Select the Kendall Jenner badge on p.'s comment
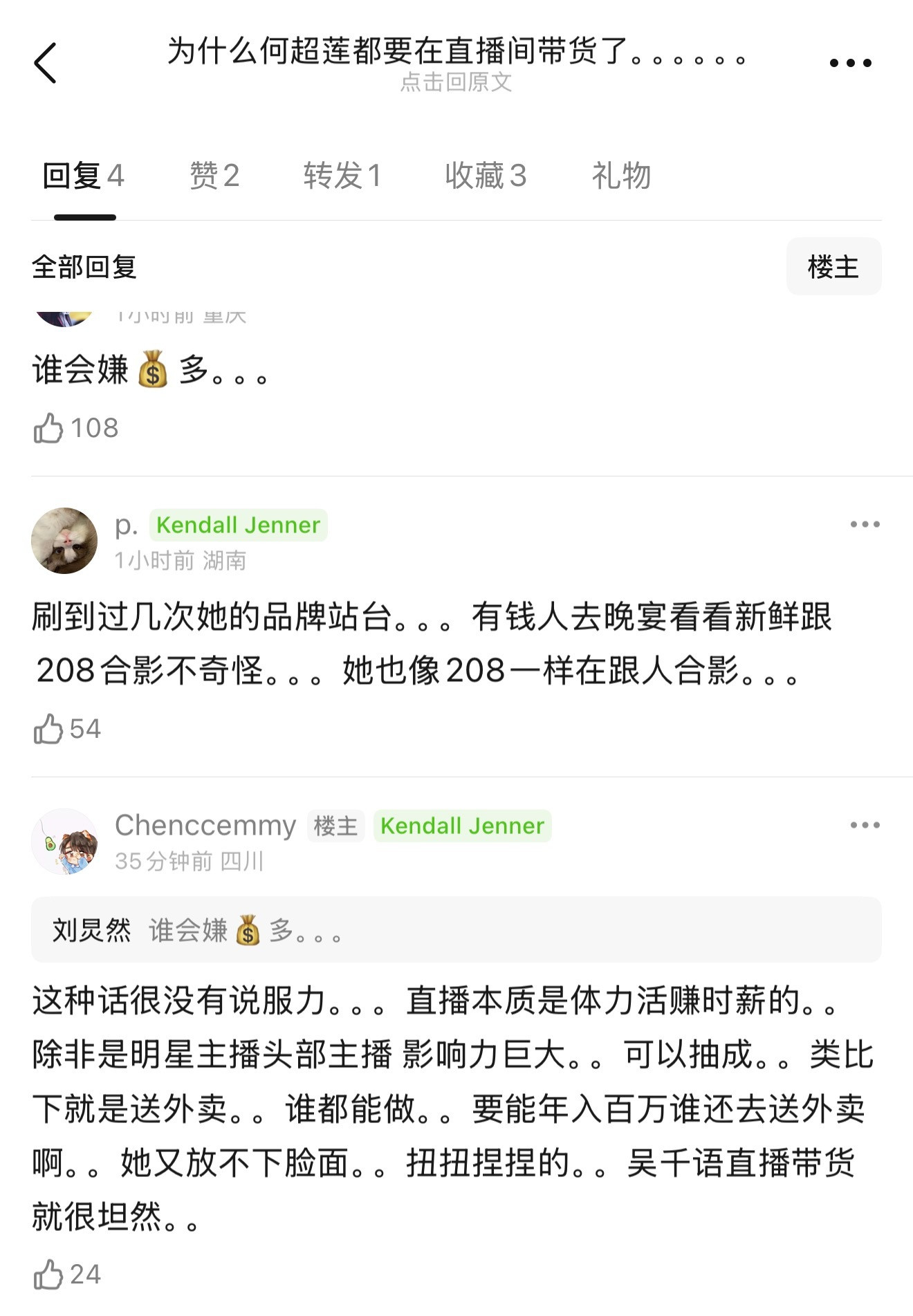The height and width of the screenshot is (1316, 913). tap(239, 526)
